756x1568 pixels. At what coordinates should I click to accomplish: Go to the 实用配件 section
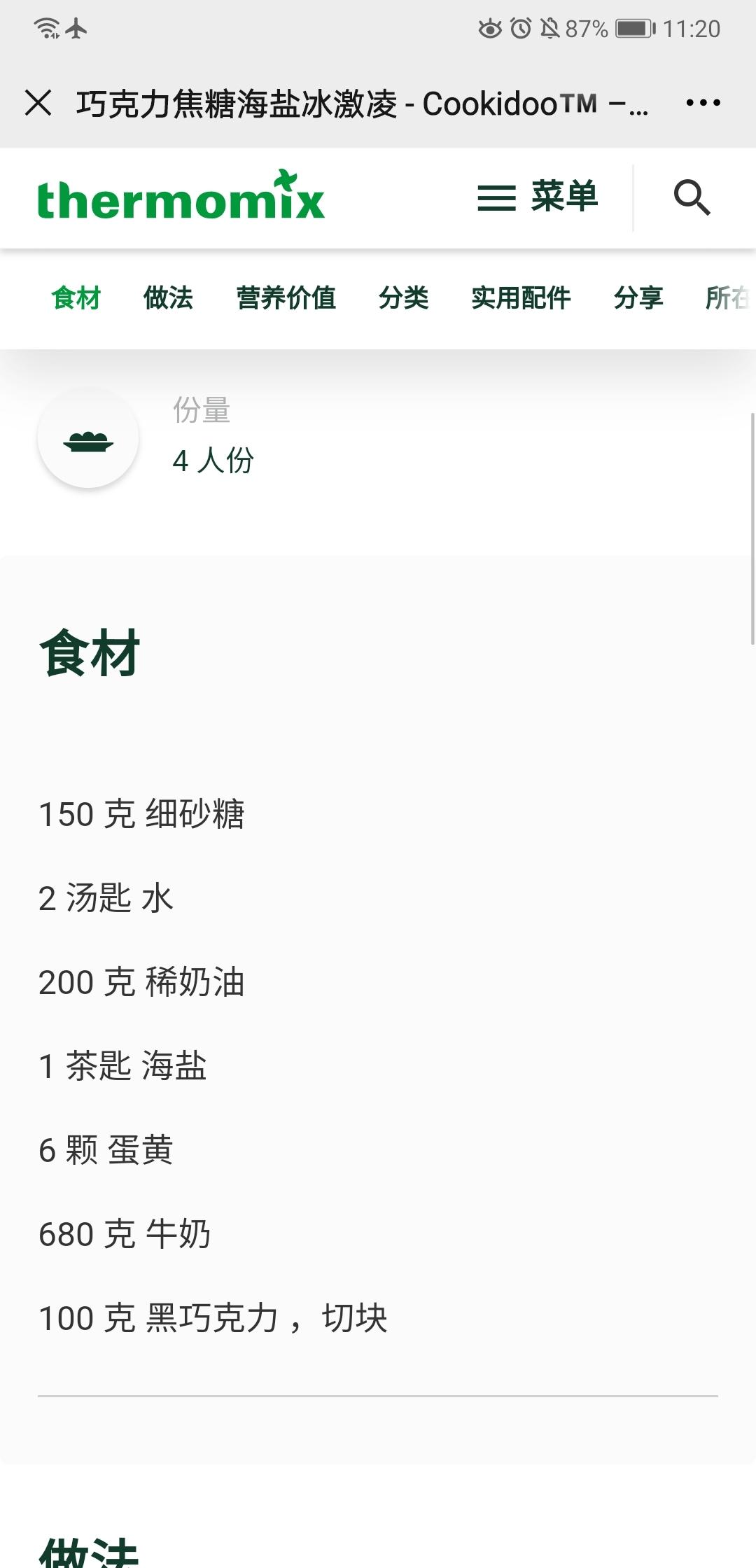pos(521,297)
